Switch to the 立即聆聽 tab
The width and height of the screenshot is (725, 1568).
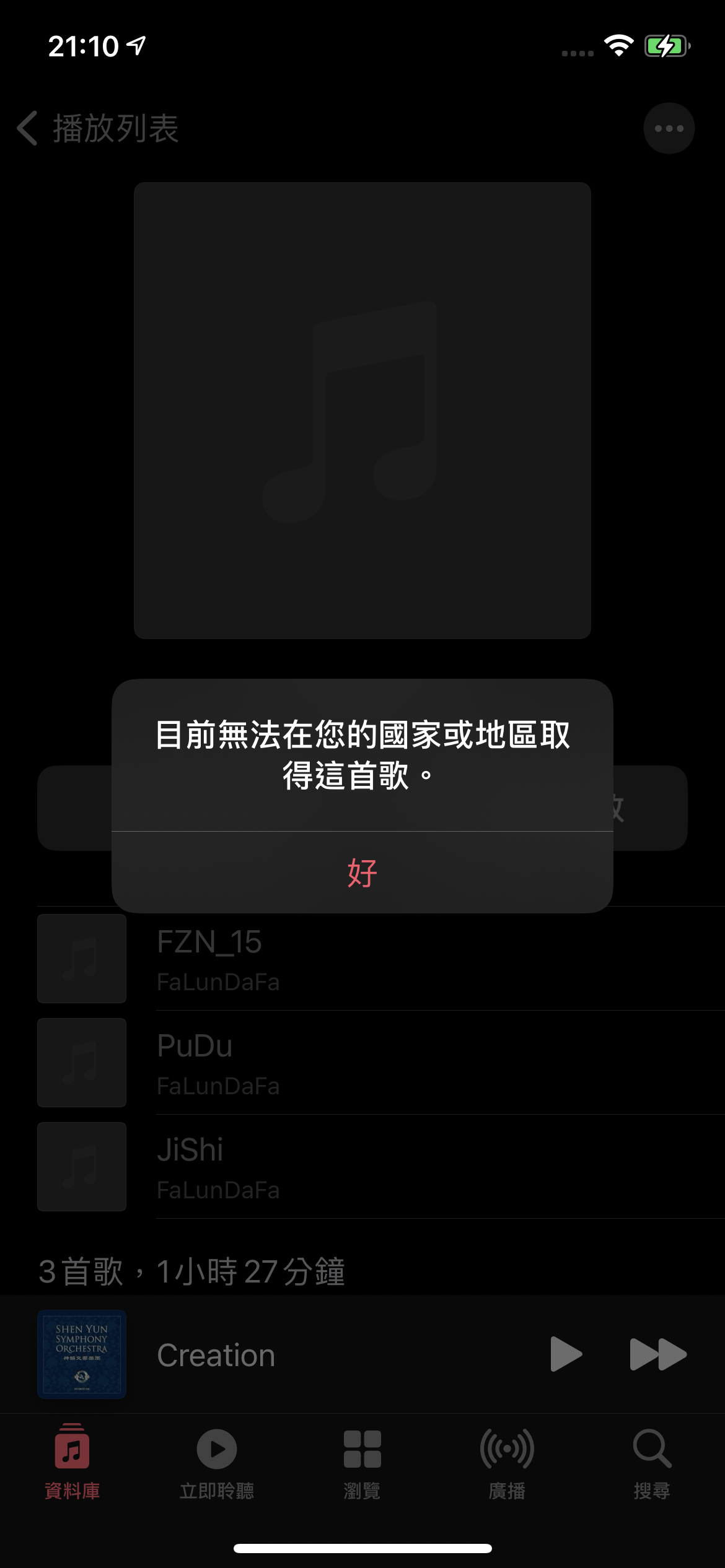pyautogui.click(x=217, y=1461)
